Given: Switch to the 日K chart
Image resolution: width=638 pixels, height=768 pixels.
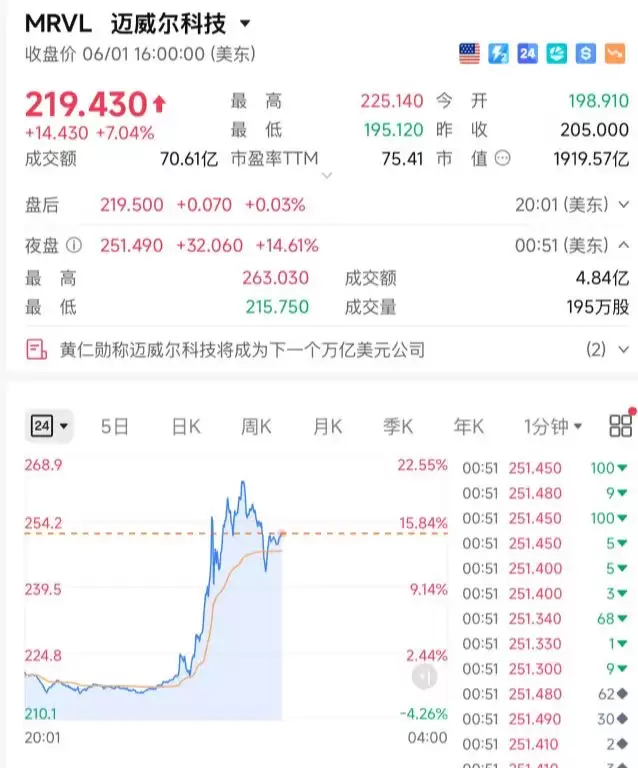Looking at the screenshot, I should (186, 427).
